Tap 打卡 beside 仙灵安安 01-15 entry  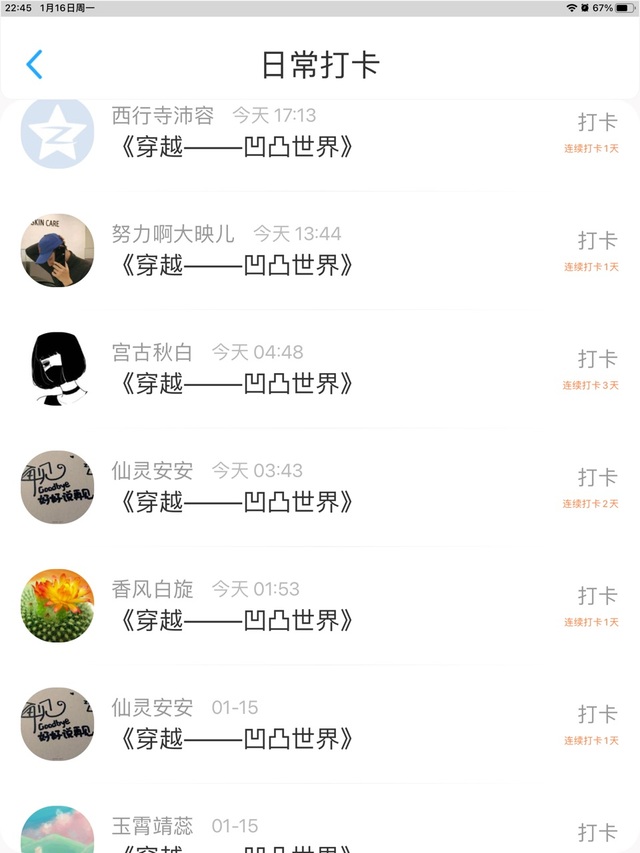coord(597,715)
